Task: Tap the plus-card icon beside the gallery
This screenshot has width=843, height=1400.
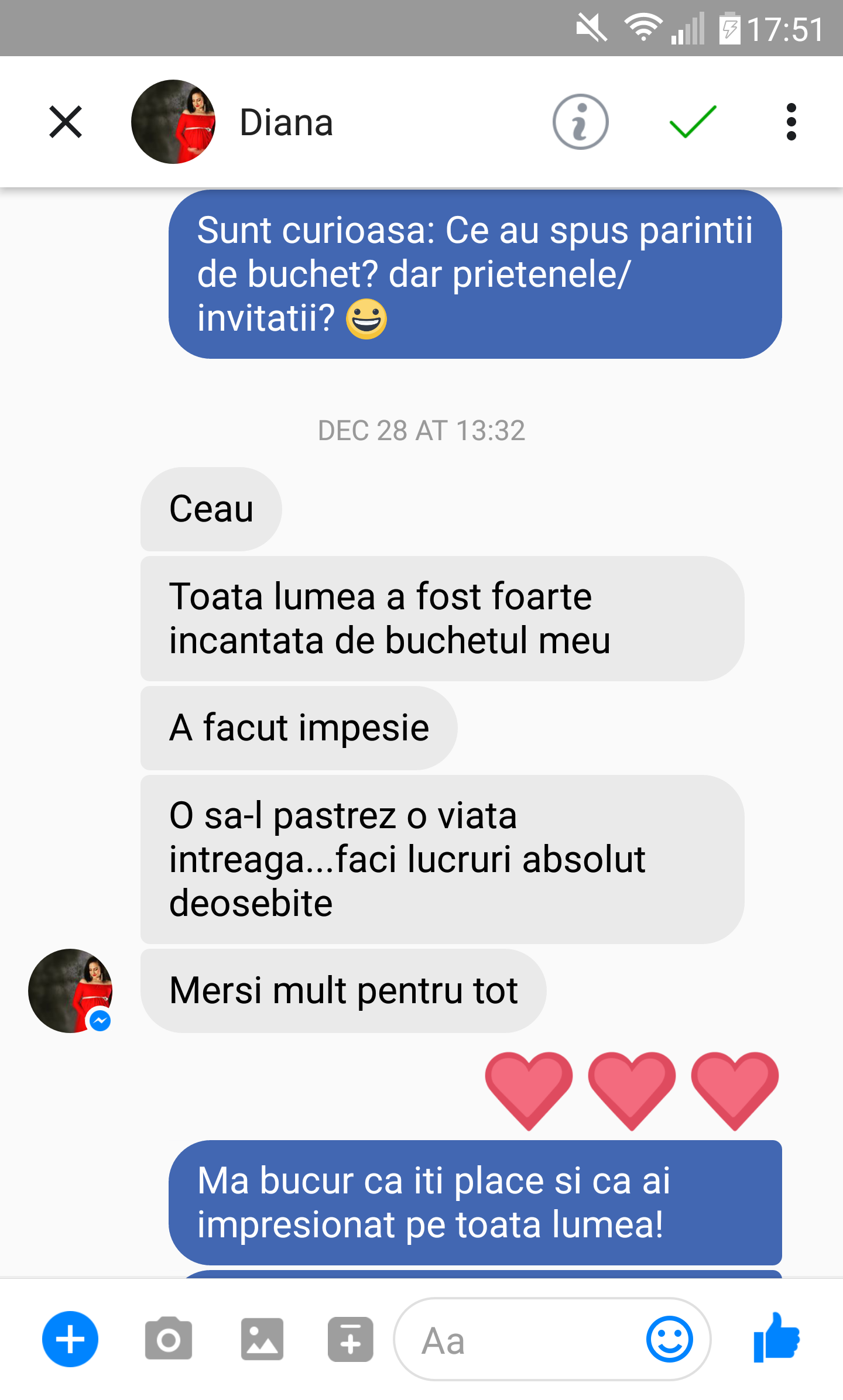Action: [x=350, y=1339]
